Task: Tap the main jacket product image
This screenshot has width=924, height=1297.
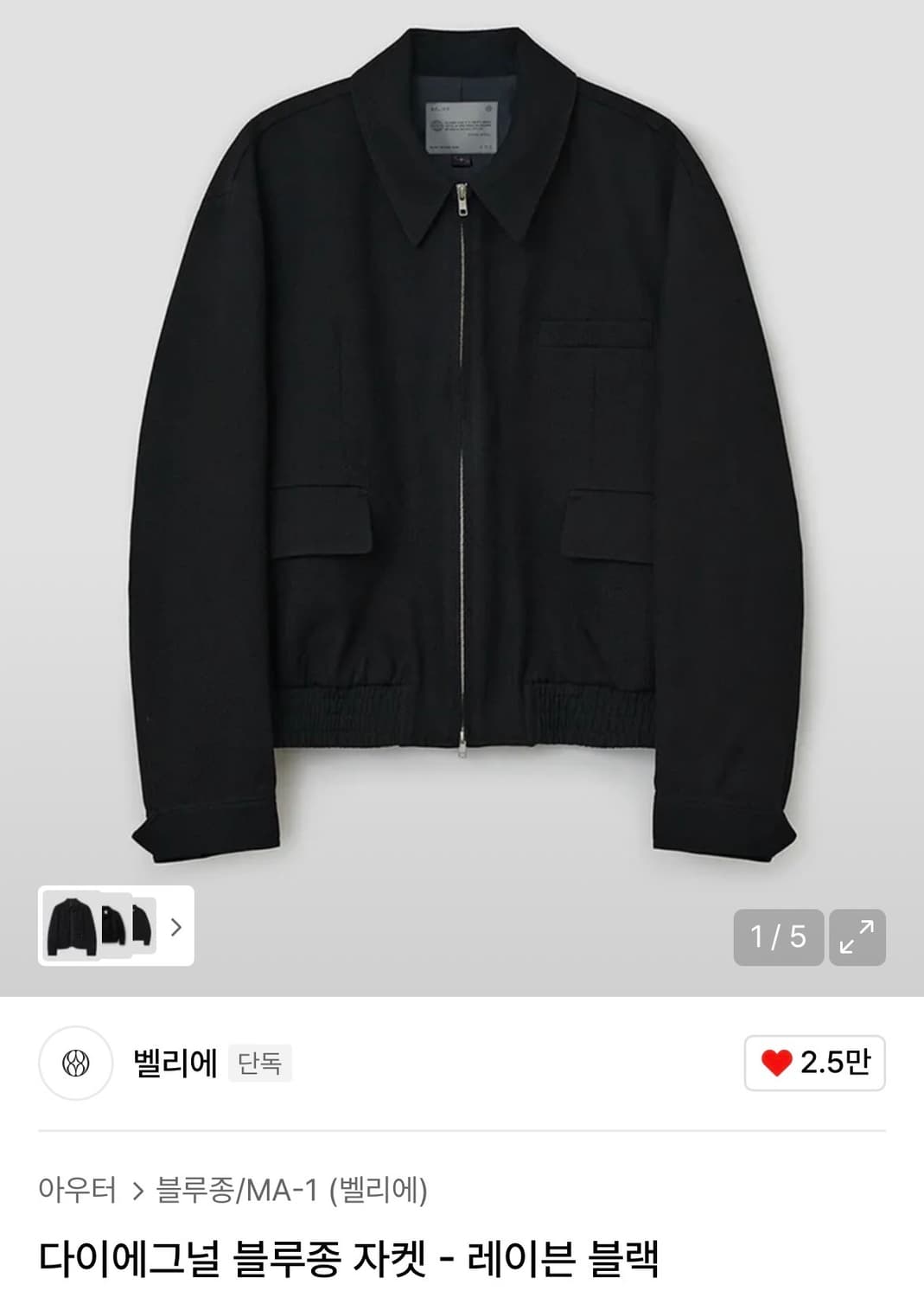Action: [462, 432]
